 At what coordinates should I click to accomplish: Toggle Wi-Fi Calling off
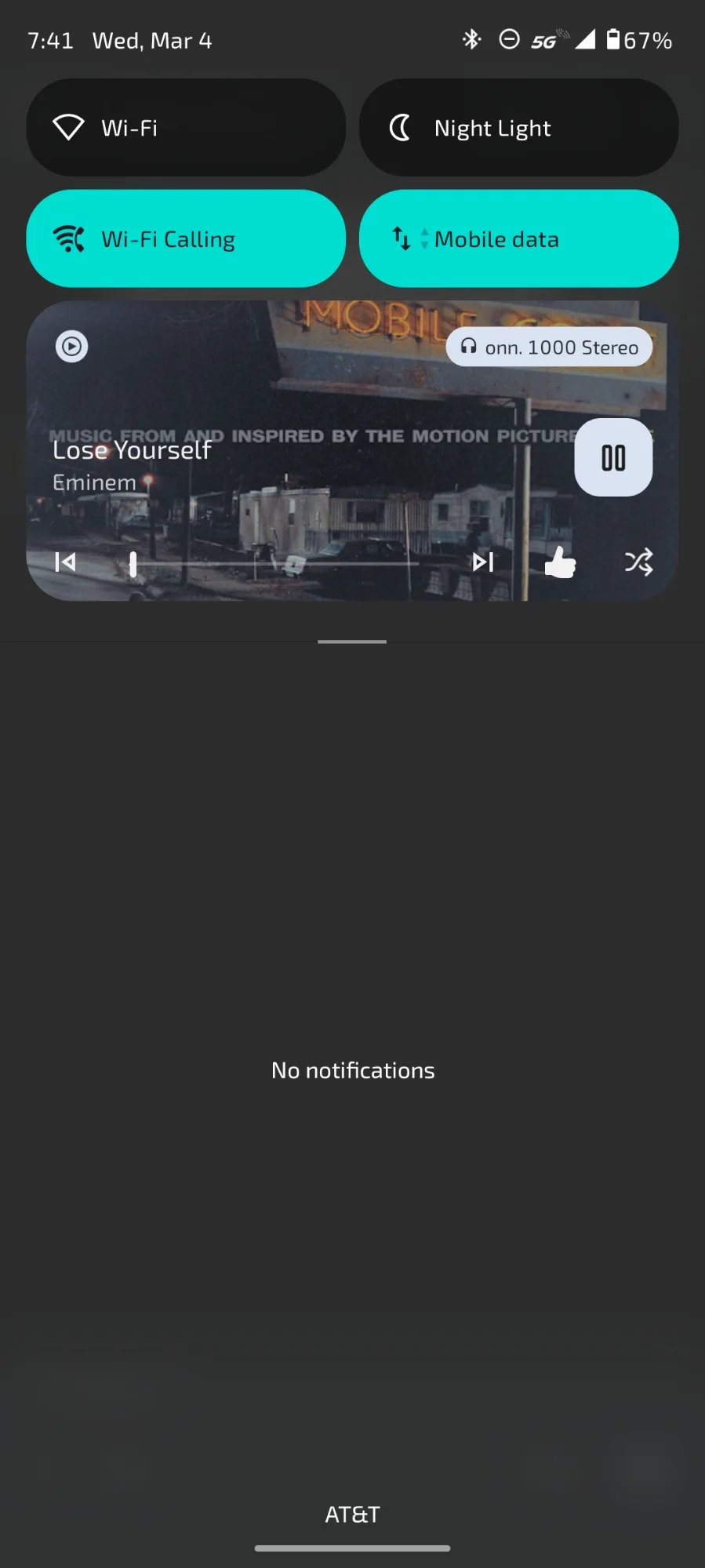click(186, 238)
